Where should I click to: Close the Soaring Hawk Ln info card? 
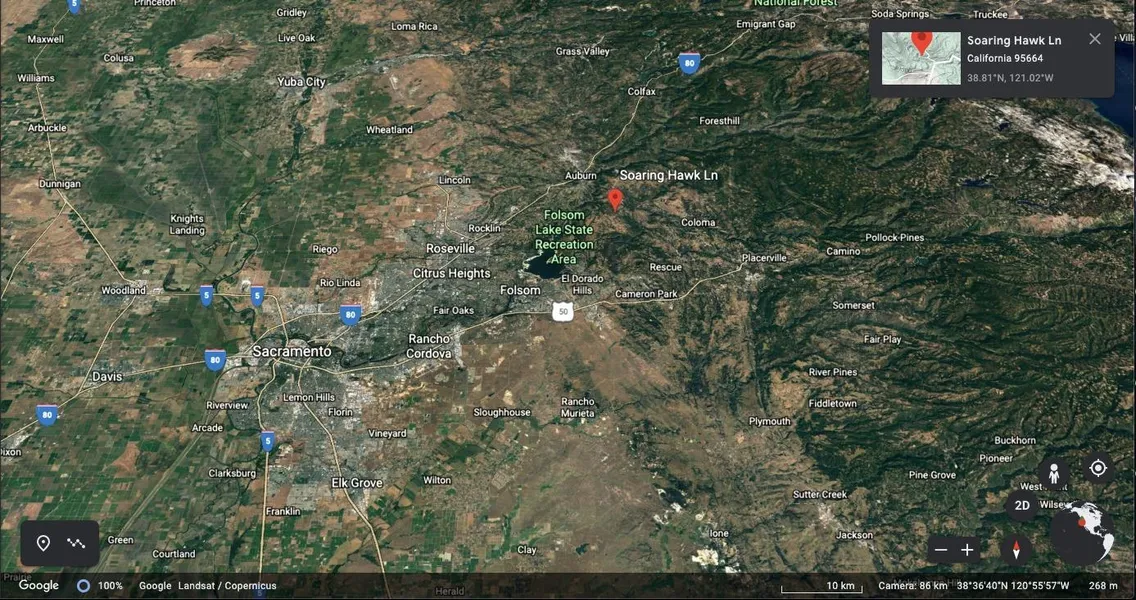[1095, 39]
